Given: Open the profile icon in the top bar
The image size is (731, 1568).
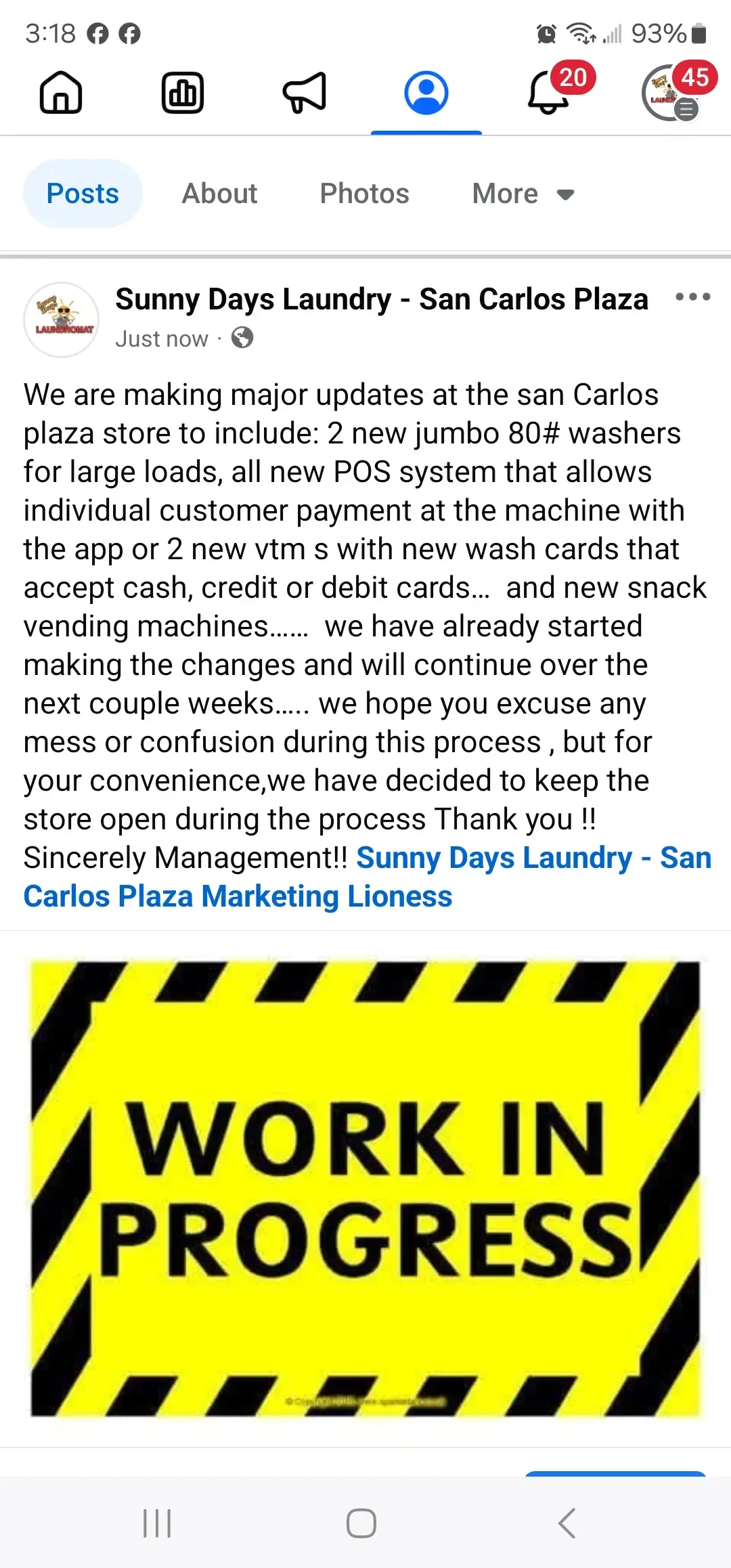Looking at the screenshot, I should (x=426, y=92).
